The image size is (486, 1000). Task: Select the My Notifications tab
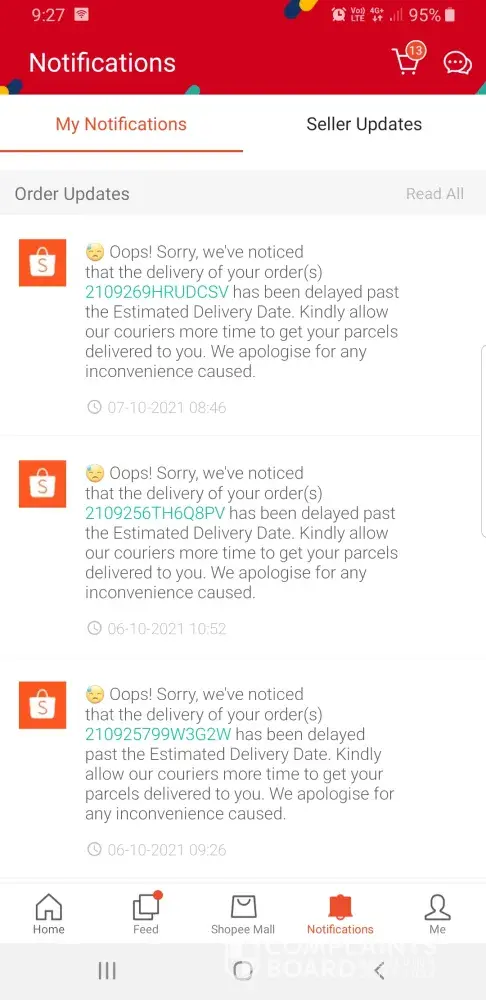pyautogui.click(x=121, y=124)
